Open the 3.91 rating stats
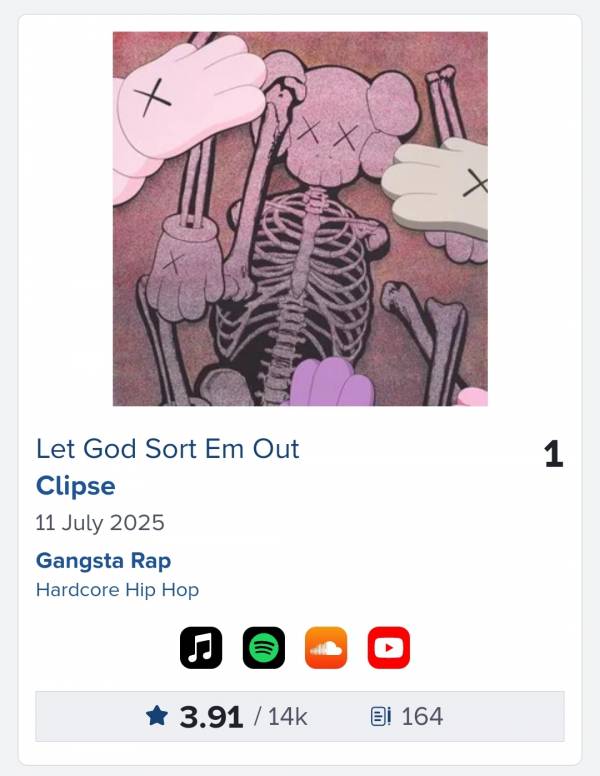 click(226, 716)
